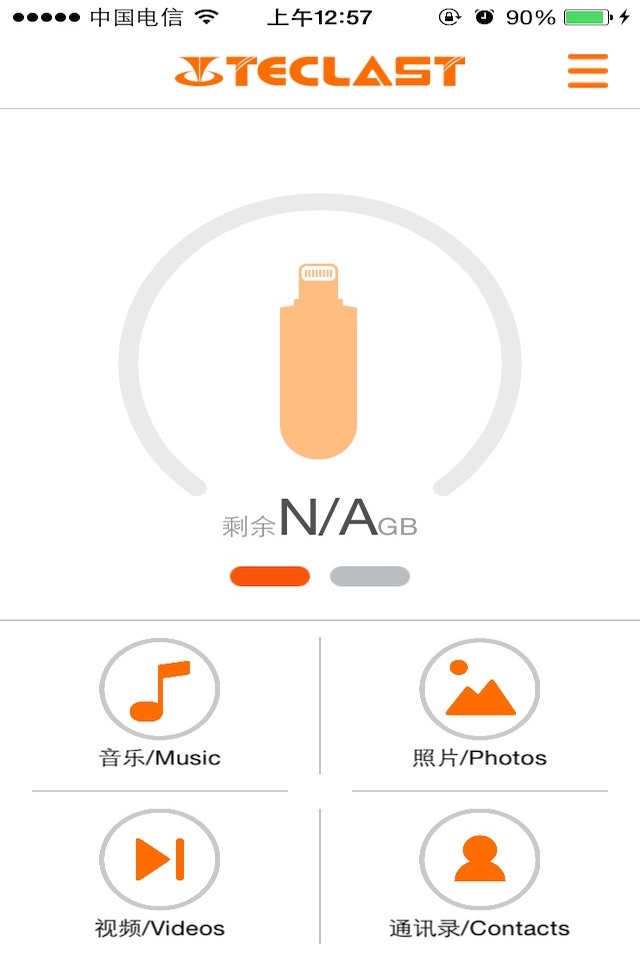Open the hamburger menu
This screenshot has height=960, width=640.
pos(587,70)
